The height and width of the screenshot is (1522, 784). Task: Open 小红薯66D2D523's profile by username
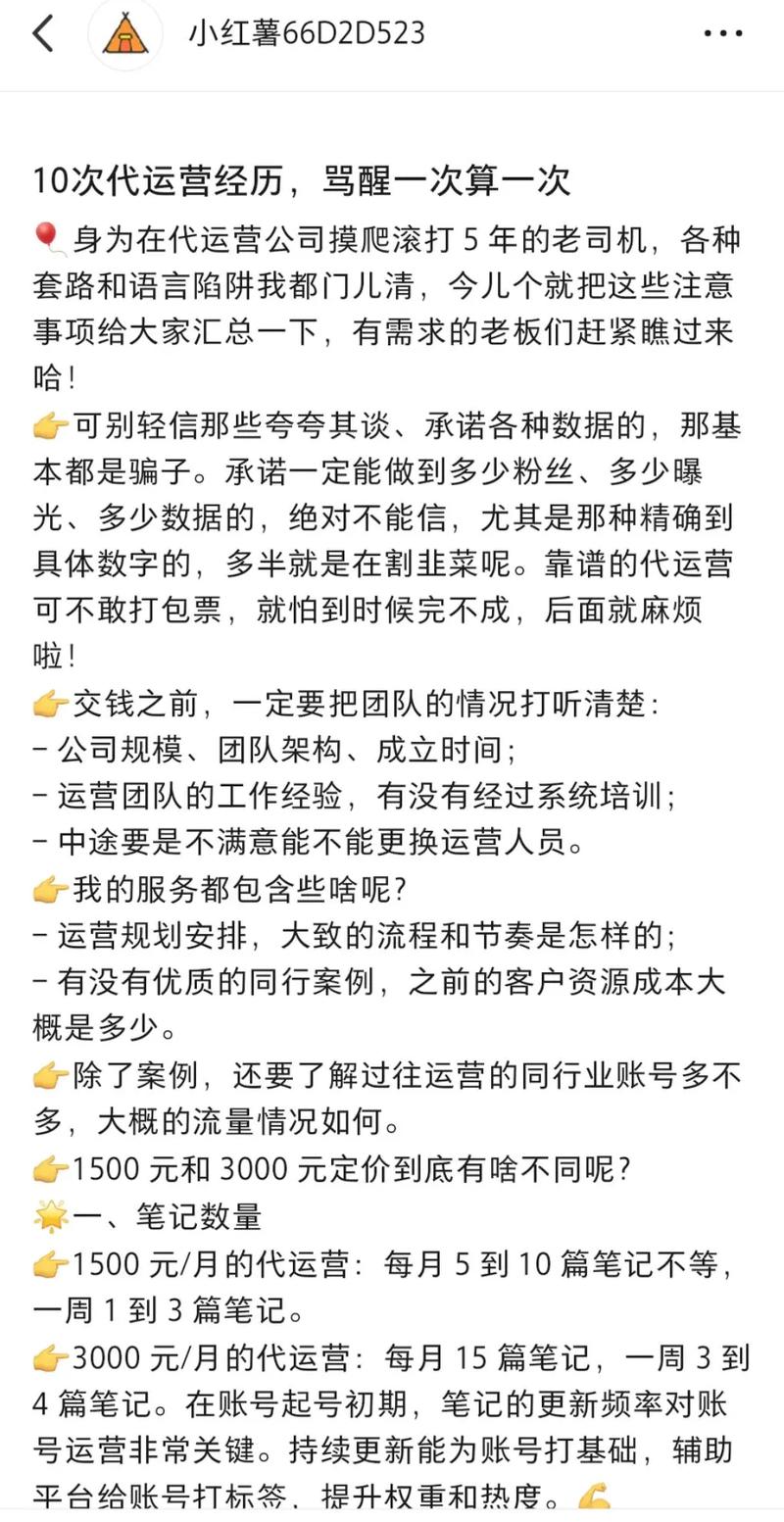306,34
